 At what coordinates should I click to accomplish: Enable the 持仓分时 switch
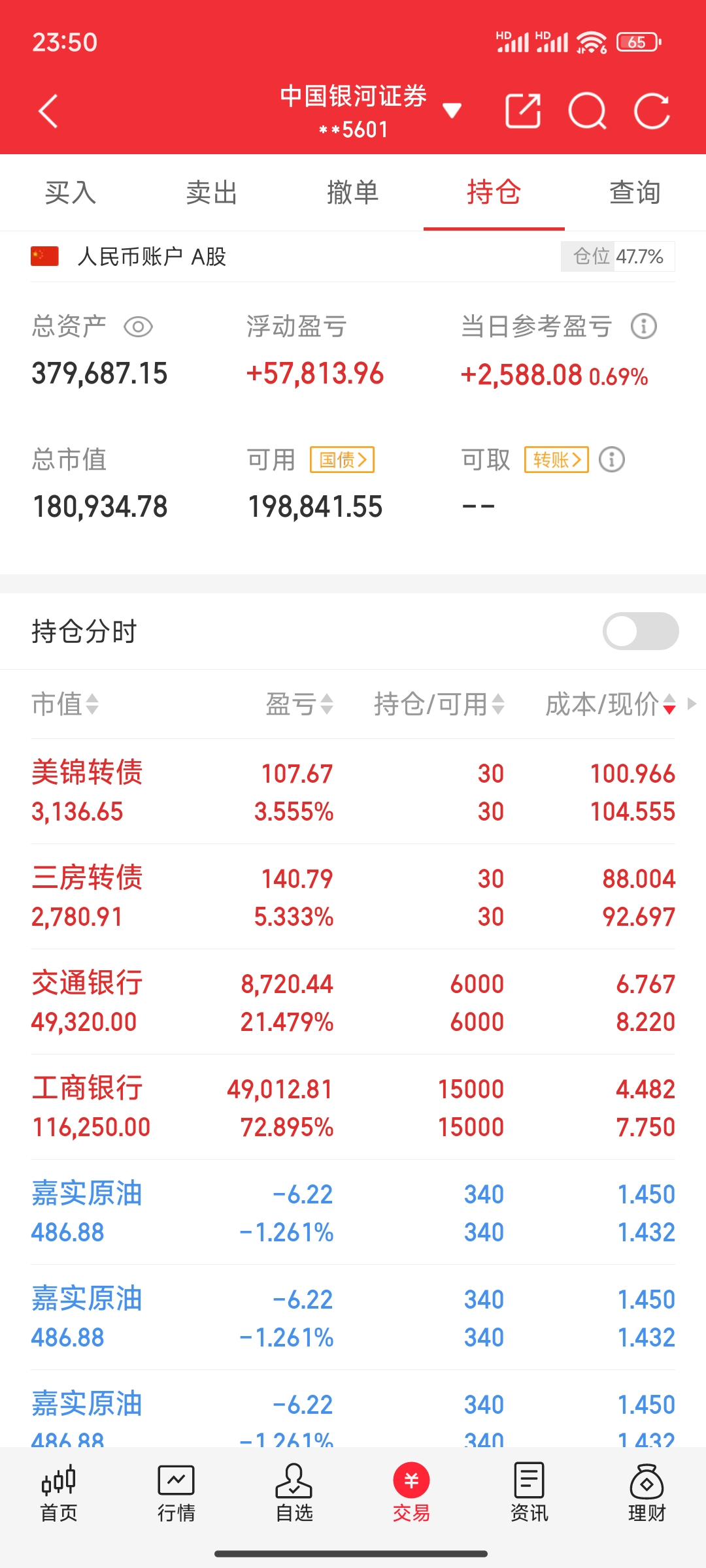point(640,631)
